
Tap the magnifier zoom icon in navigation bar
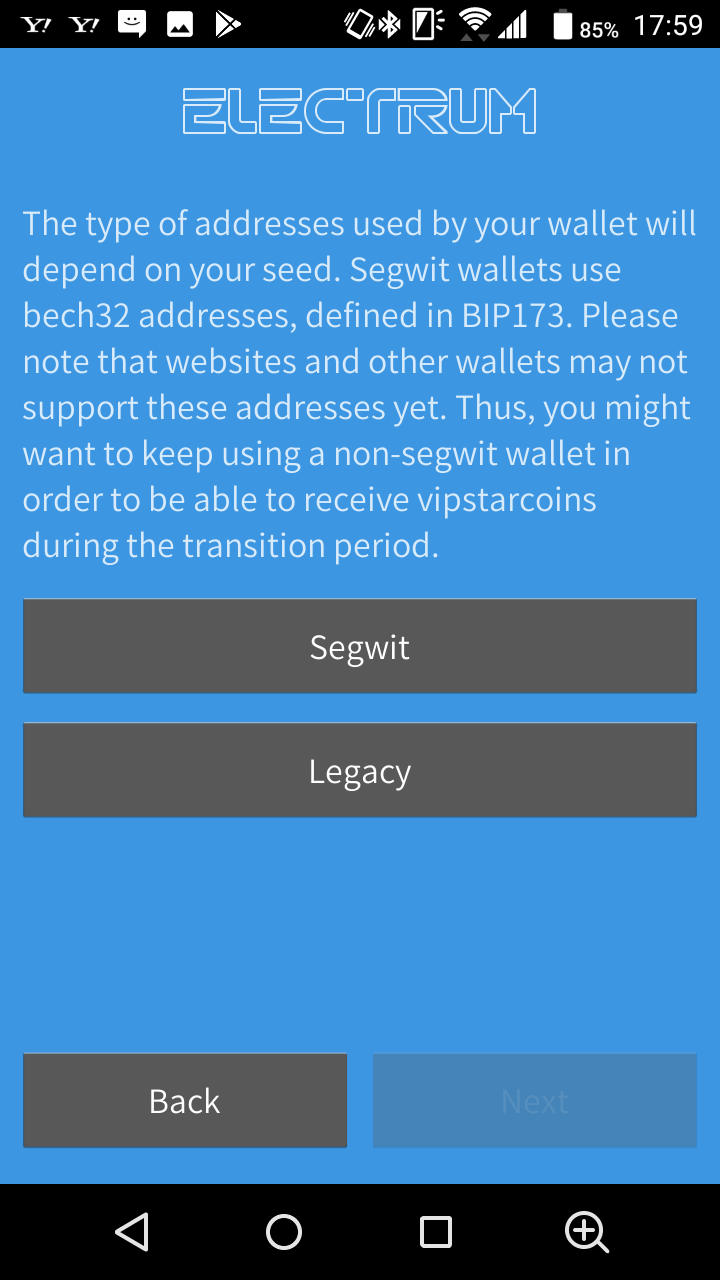(x=586, y=1232)
